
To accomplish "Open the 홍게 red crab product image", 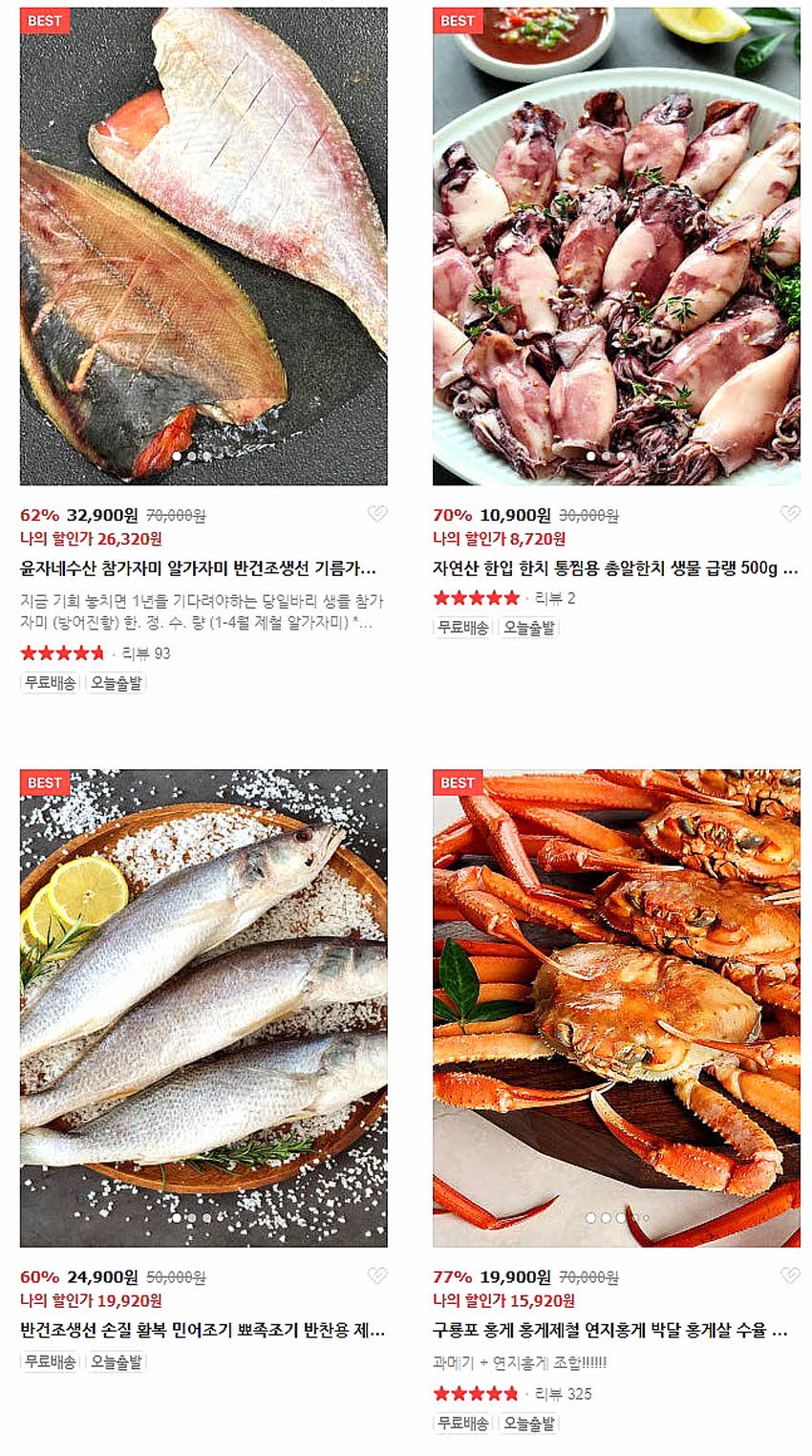I will click(x=616, y=1008).
